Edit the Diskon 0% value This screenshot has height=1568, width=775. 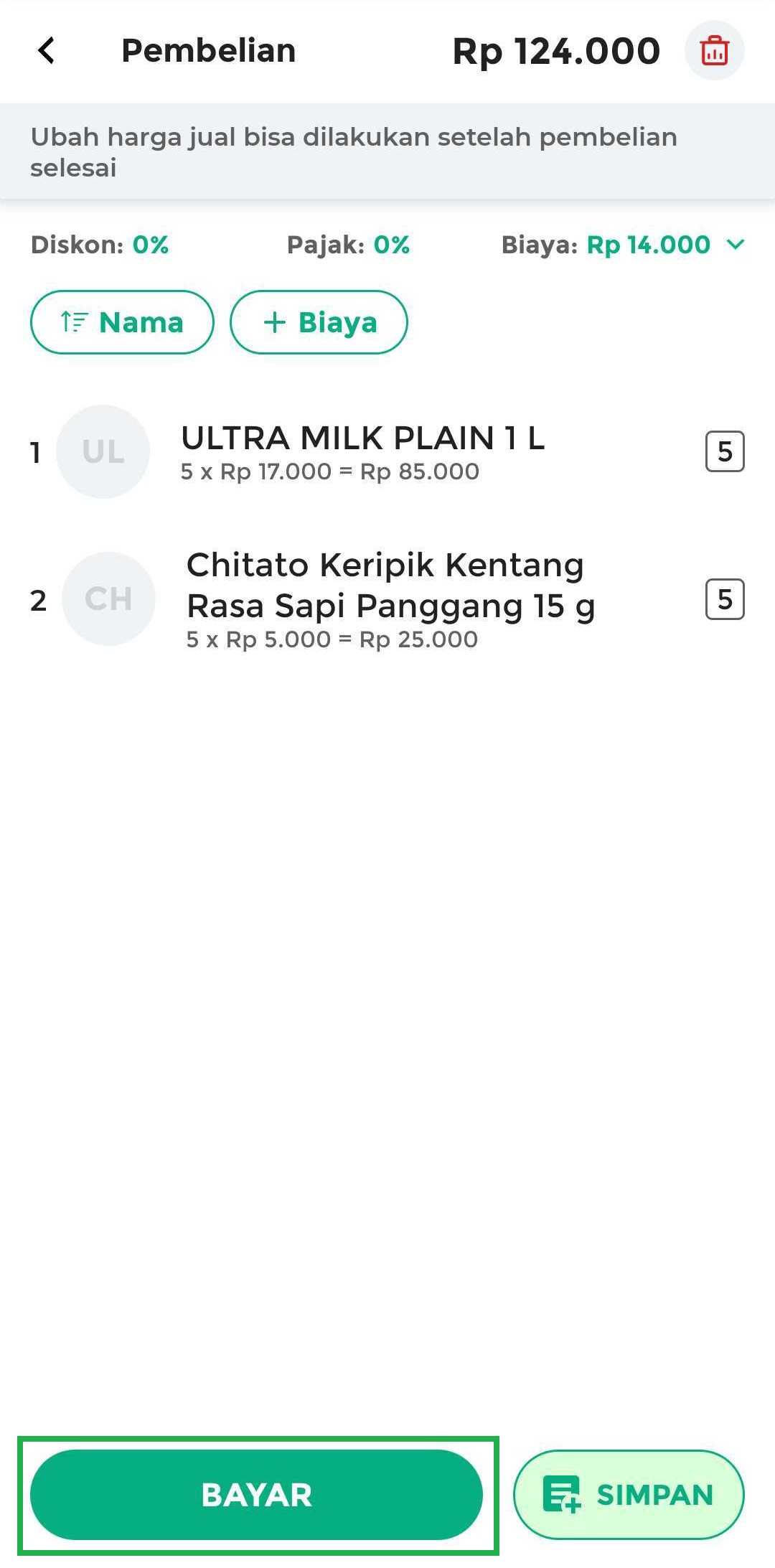pyautogui.click(x=100, y=245)
